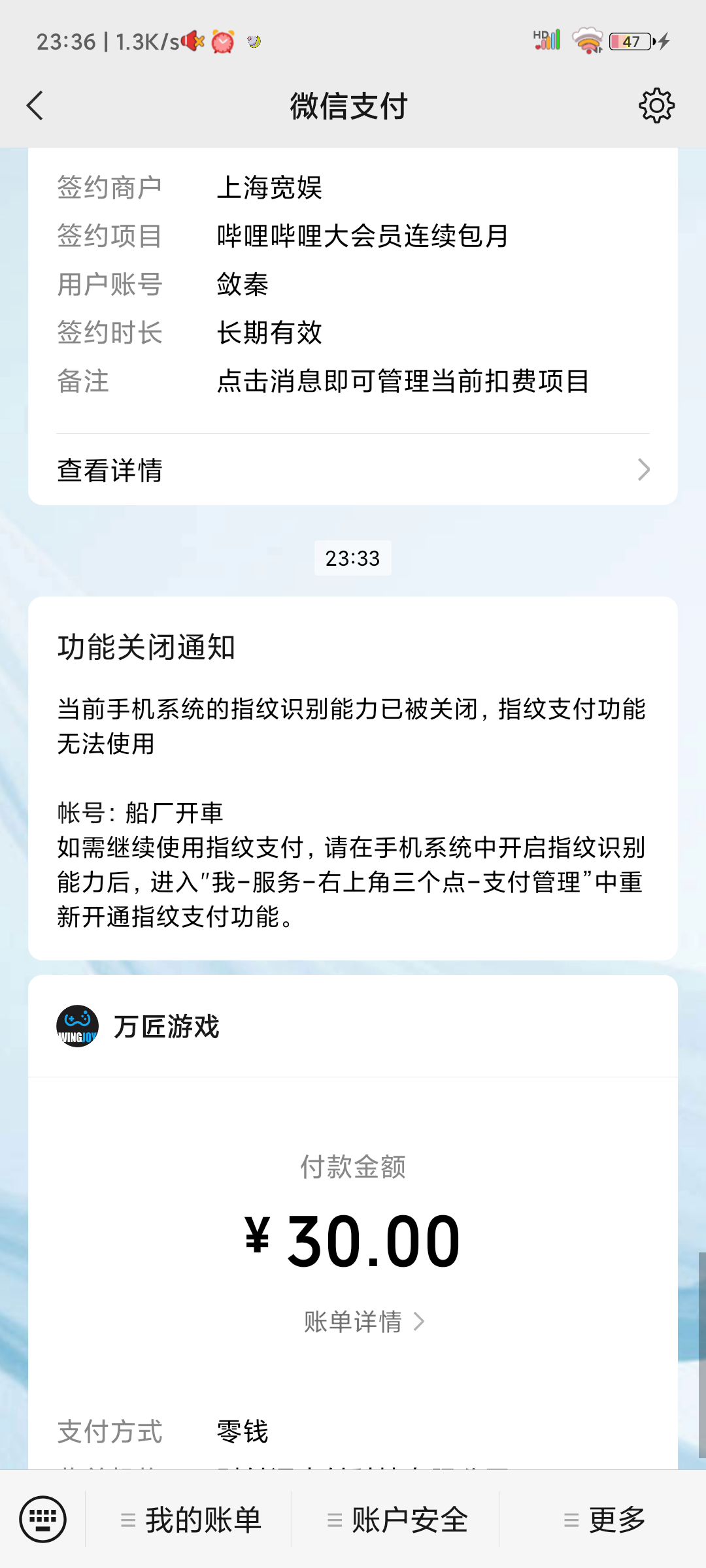
Task: Open 查看详情 for the subscription
Action: [x=353, y=470]
